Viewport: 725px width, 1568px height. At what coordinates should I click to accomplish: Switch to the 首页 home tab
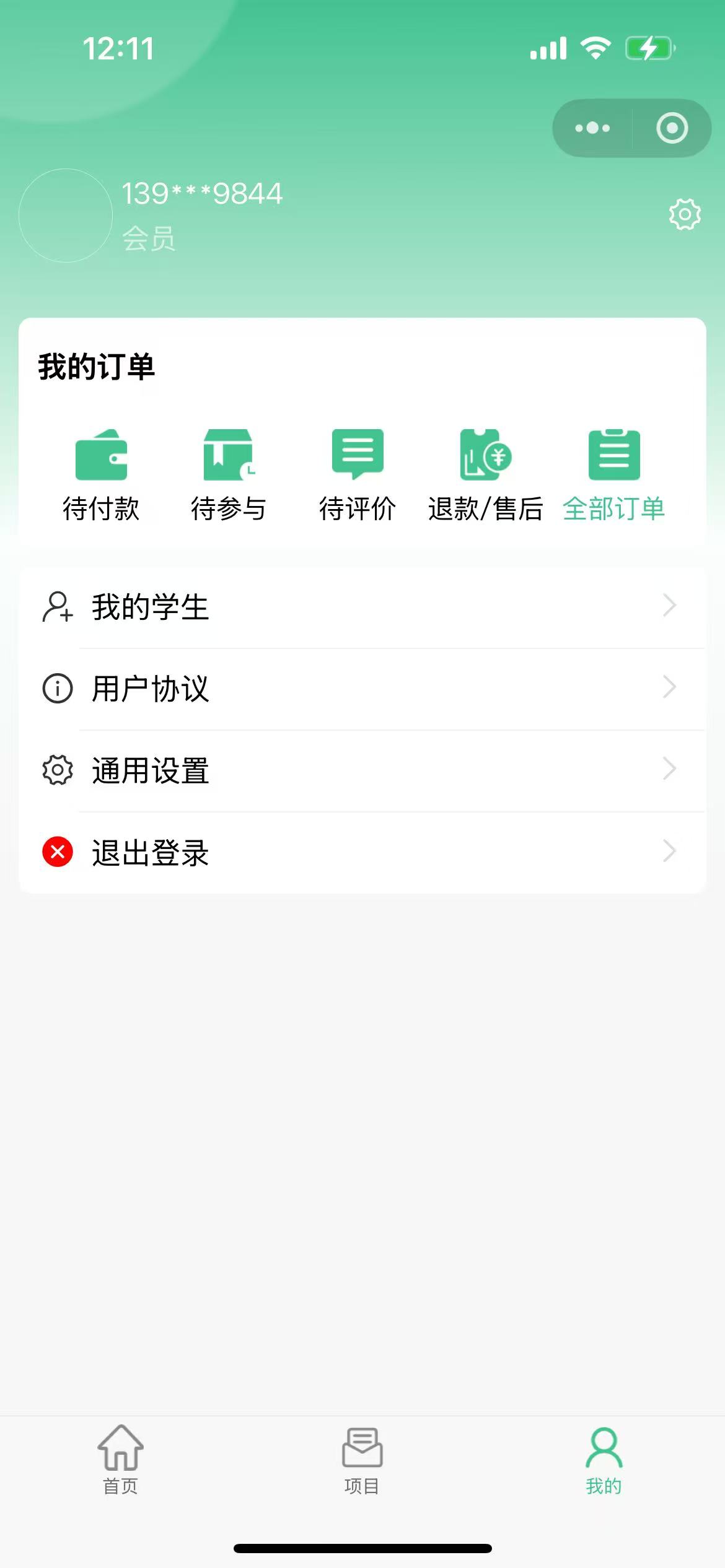(x=120, y=1460)
